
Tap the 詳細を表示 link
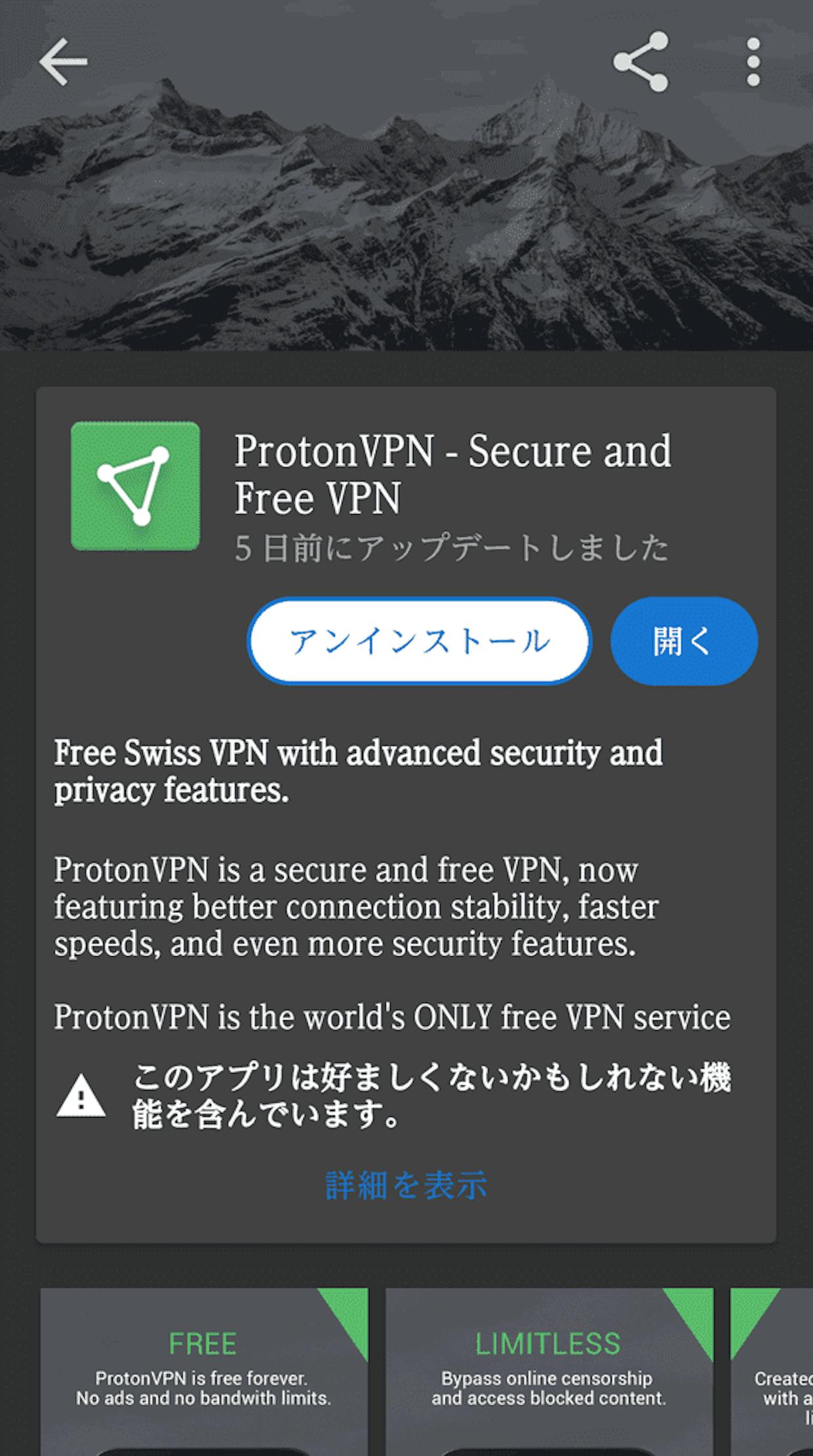(x=406, y=1185)
